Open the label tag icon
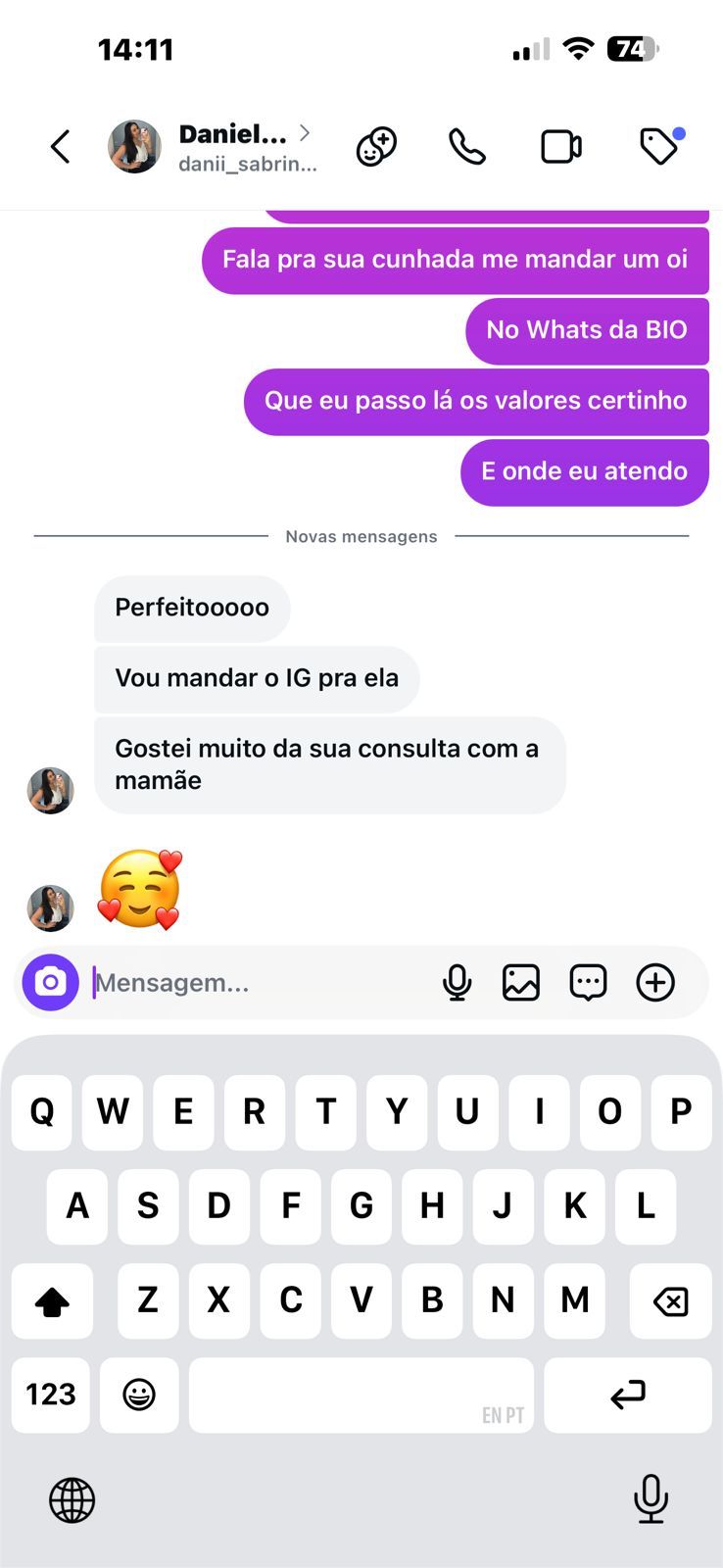This screenshot has width=723, height=1568. pos(660,147)
